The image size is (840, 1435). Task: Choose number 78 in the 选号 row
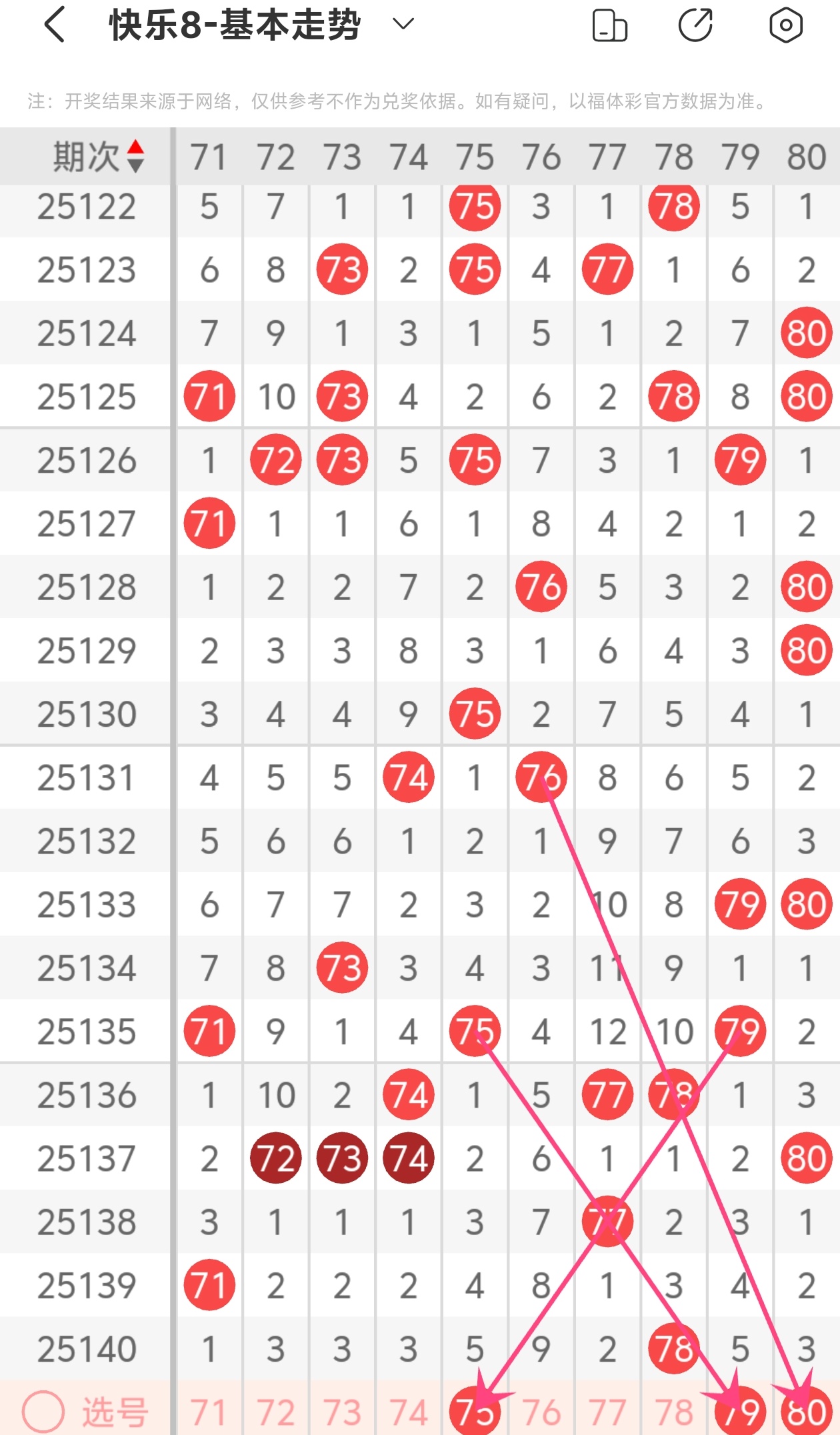click(x=673, y=1412)
